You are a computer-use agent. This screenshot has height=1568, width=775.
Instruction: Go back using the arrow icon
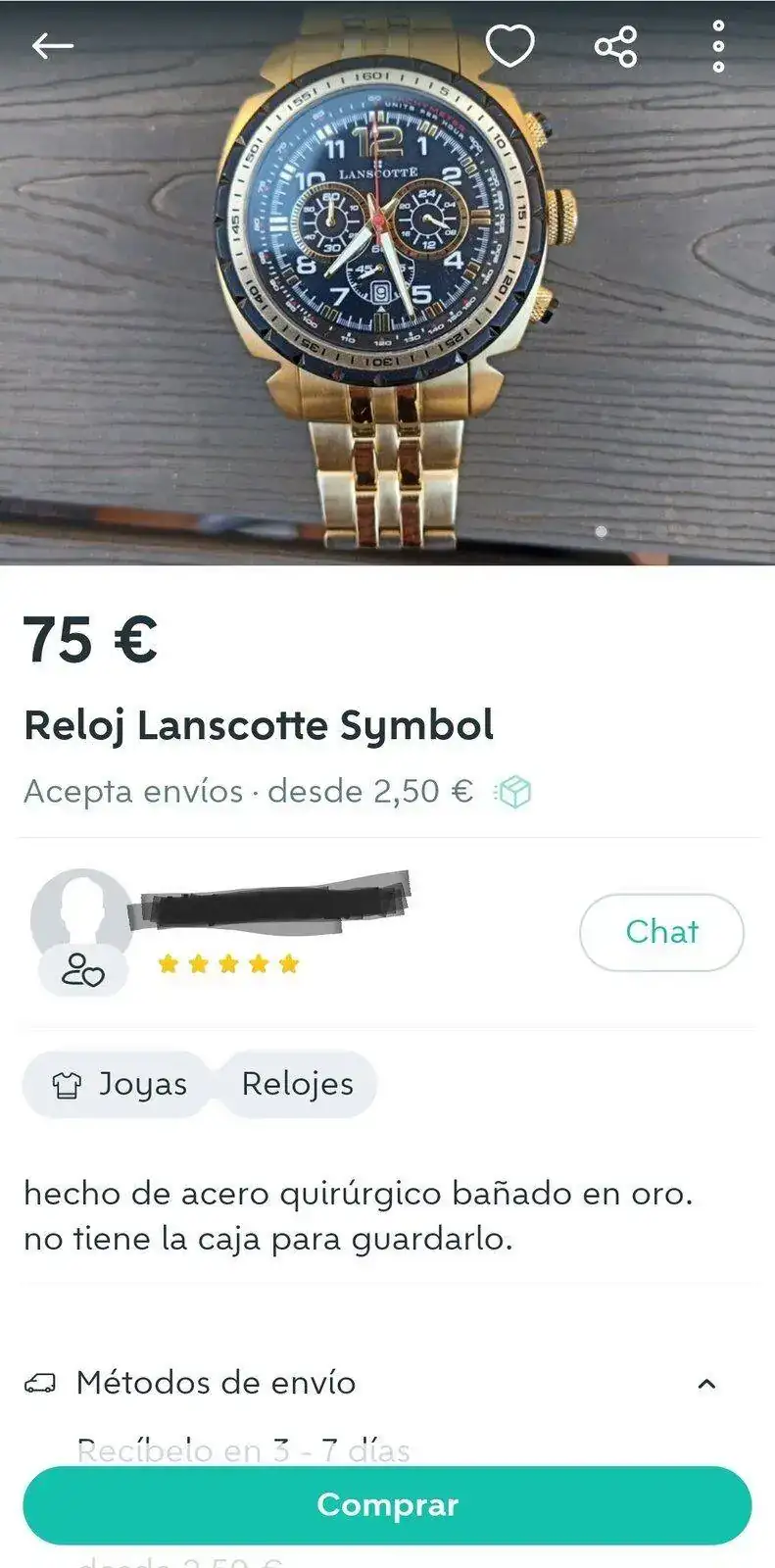pyautogui.click(x=52, y=46)
